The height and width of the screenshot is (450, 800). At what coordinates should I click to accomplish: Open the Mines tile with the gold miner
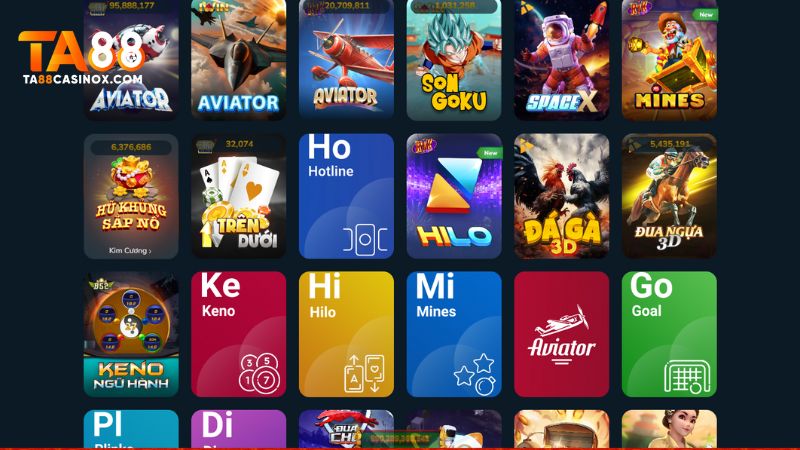pyautogui.click(x=669, y=60)
